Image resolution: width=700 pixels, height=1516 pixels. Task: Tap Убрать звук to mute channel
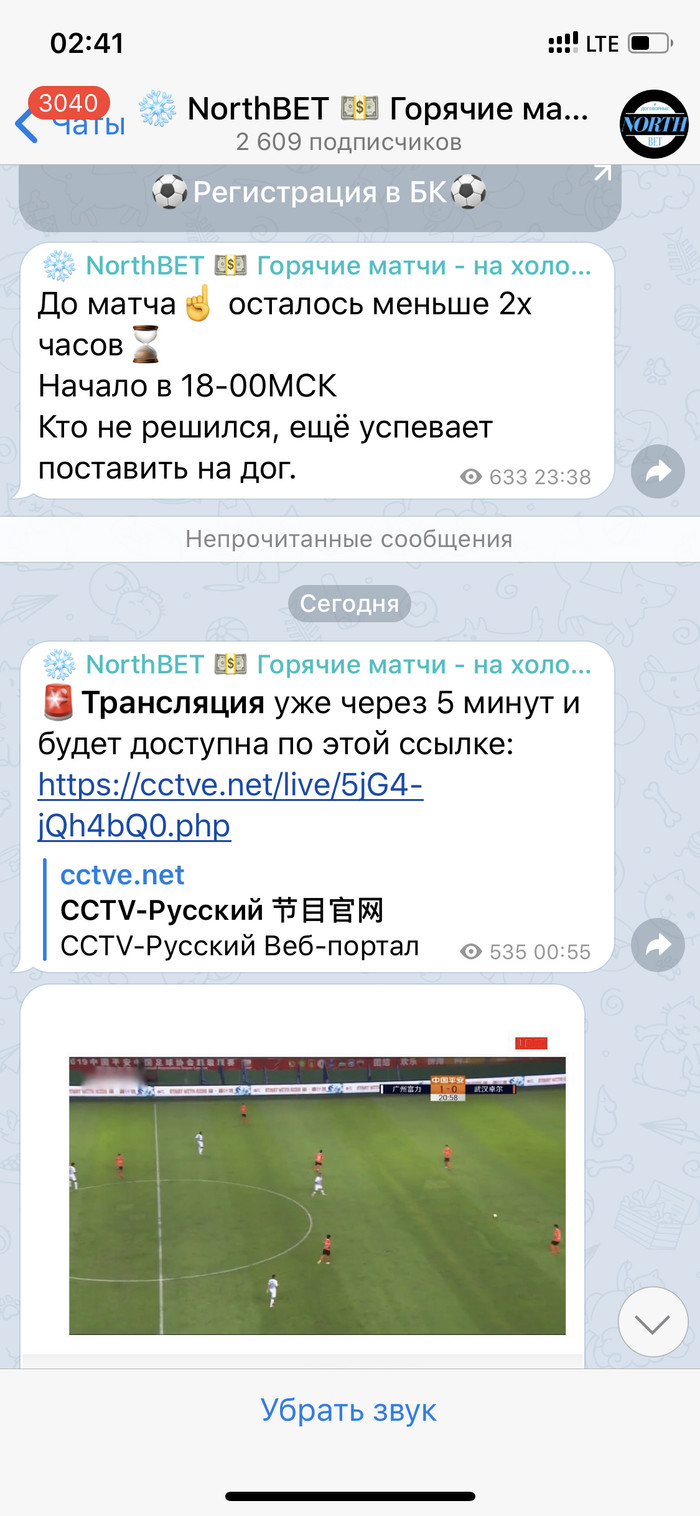point(349,1410)
